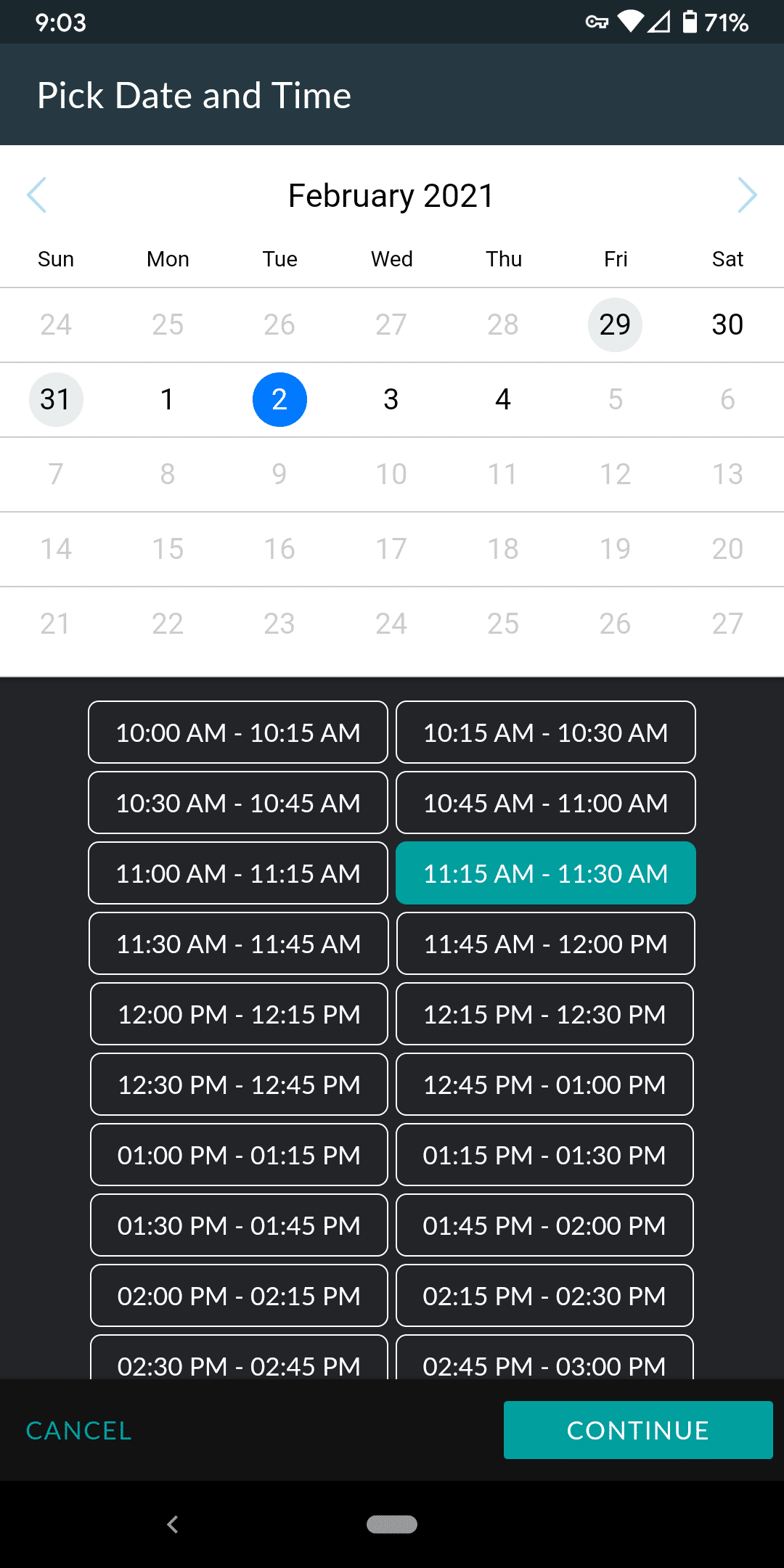784x1568 pixels.
Task: Go to the previous month
Action: [x=36, y=195]
